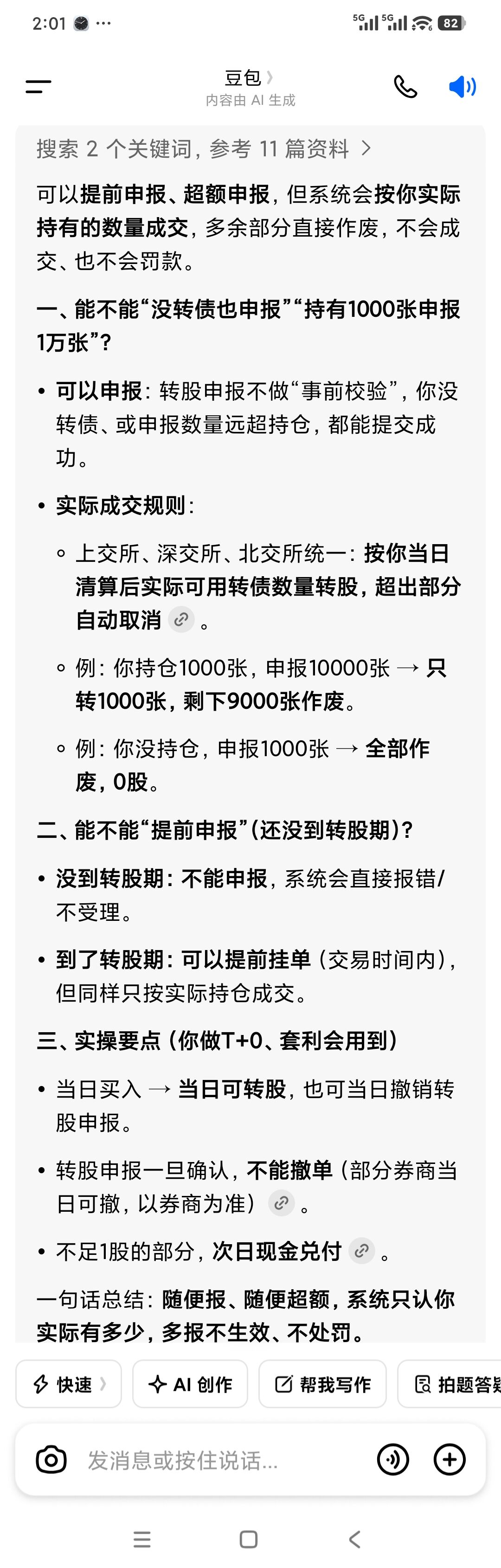This screenshot has width=501, height=1568.
Task: Start a voice call with 豆包
Action: point(405,86)
